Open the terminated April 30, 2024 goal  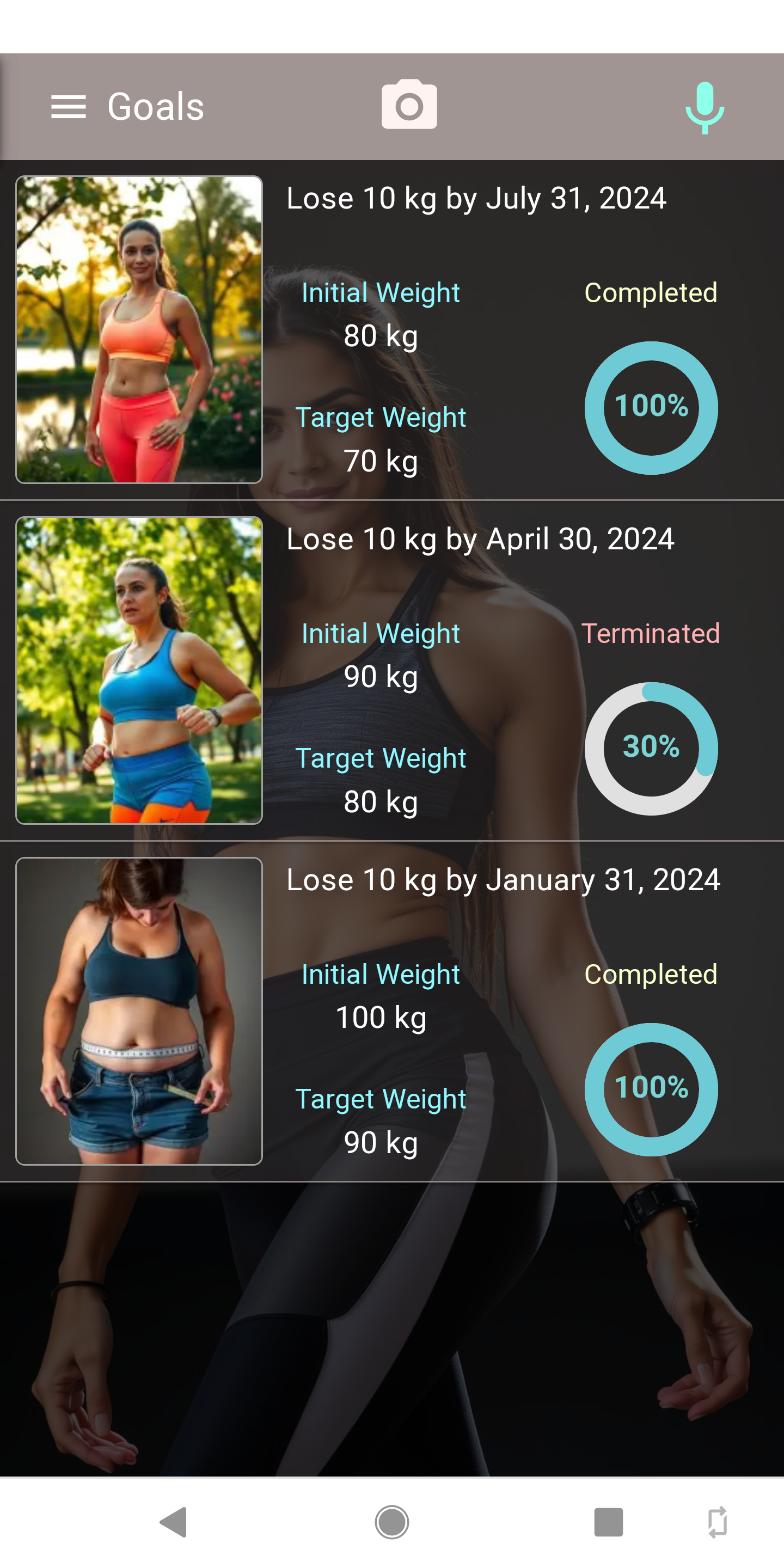(480, 540)
